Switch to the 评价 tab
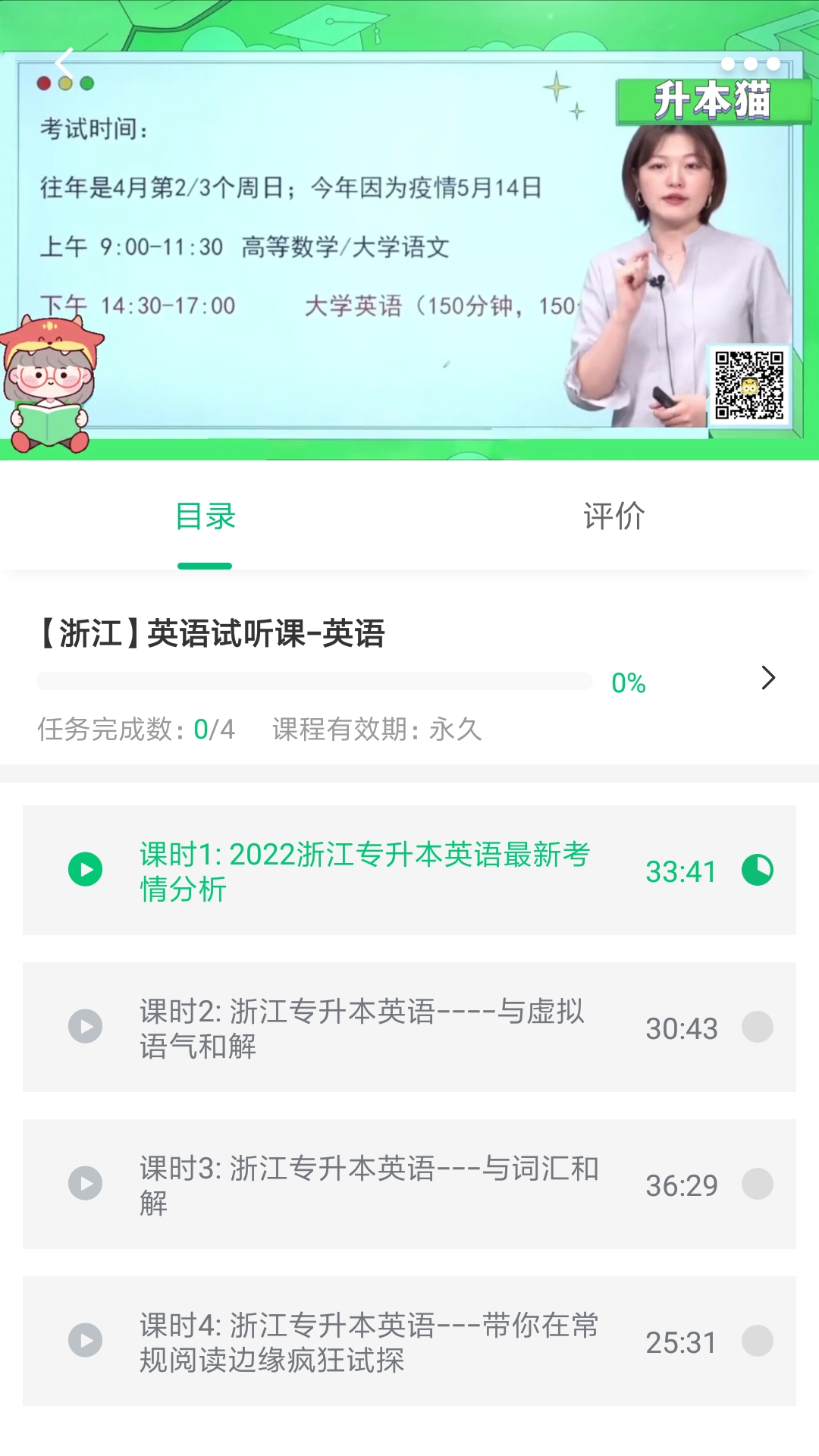Viewport: 819px width, 1456px height. click(x=613, y=517)
